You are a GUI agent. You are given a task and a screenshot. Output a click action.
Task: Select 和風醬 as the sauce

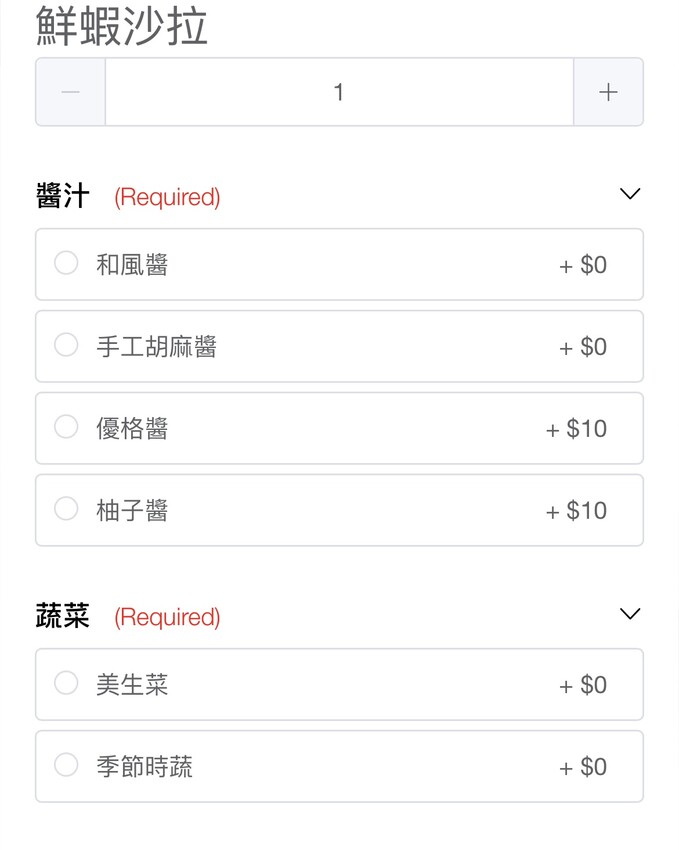click(x=66, y=264)
